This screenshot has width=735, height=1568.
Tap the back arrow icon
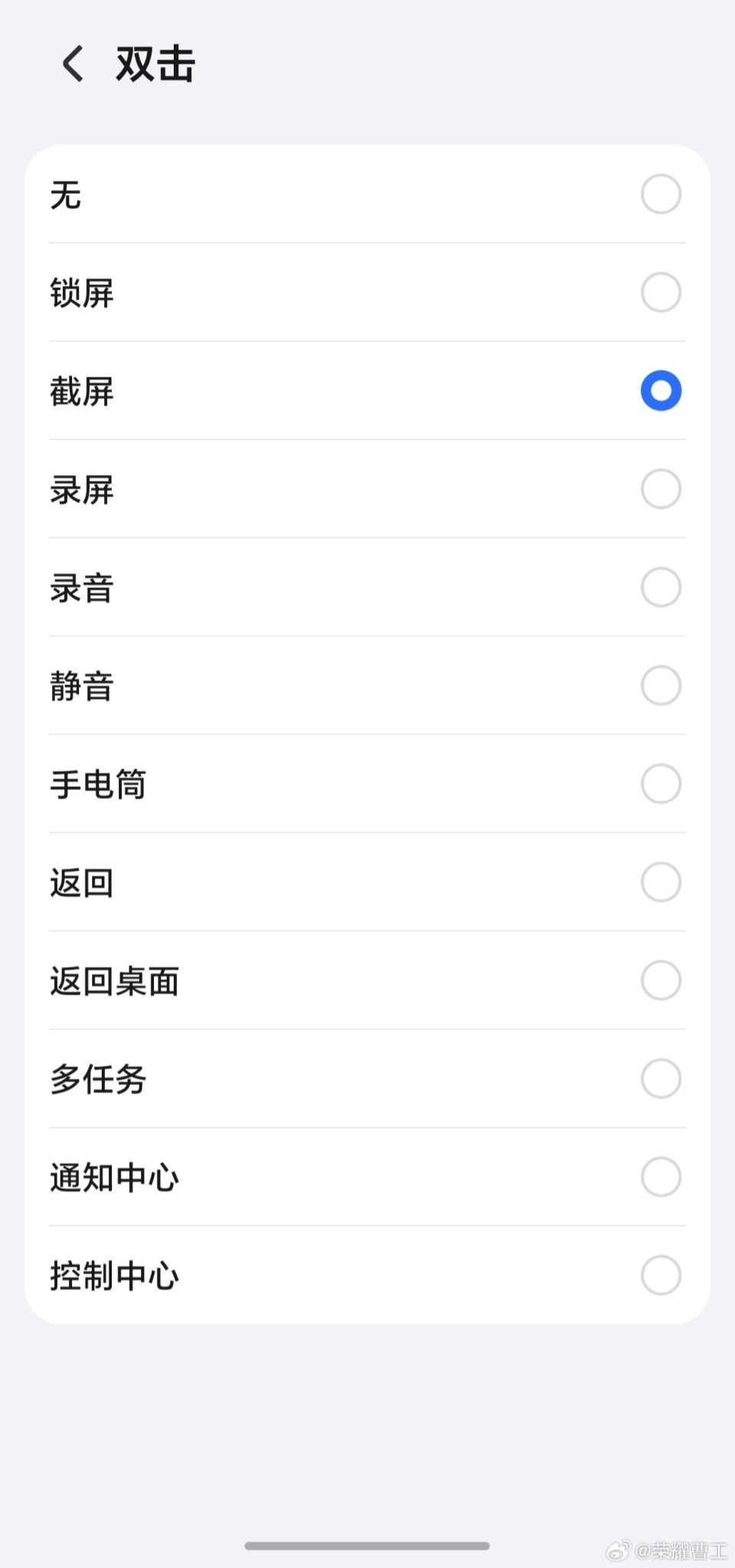click(x=73, y=64)
